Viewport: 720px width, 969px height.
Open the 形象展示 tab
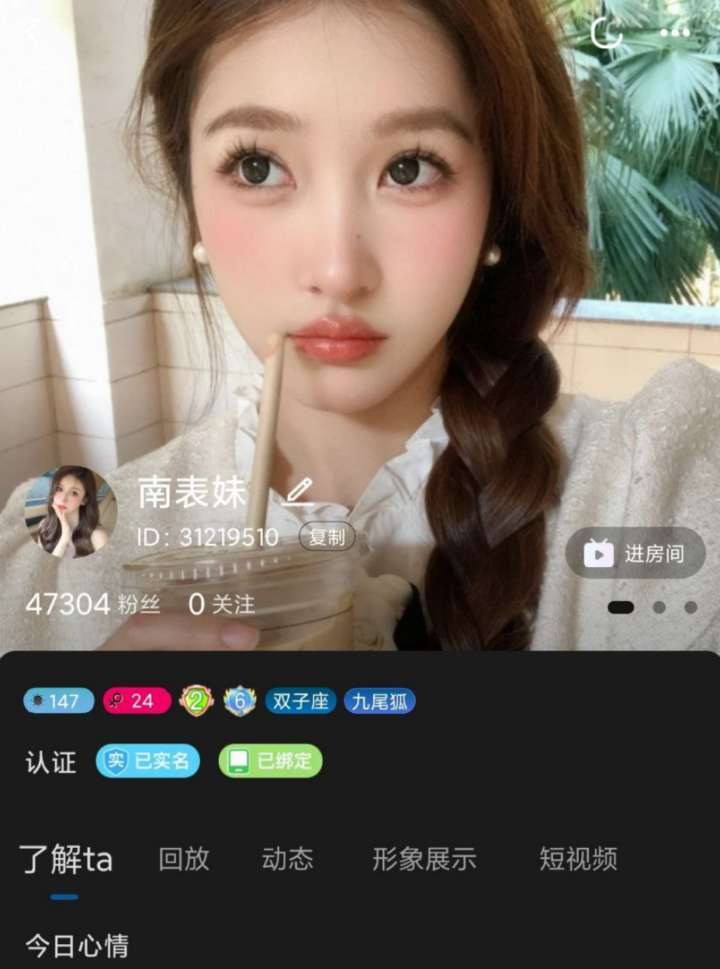(x=424, y=858)
